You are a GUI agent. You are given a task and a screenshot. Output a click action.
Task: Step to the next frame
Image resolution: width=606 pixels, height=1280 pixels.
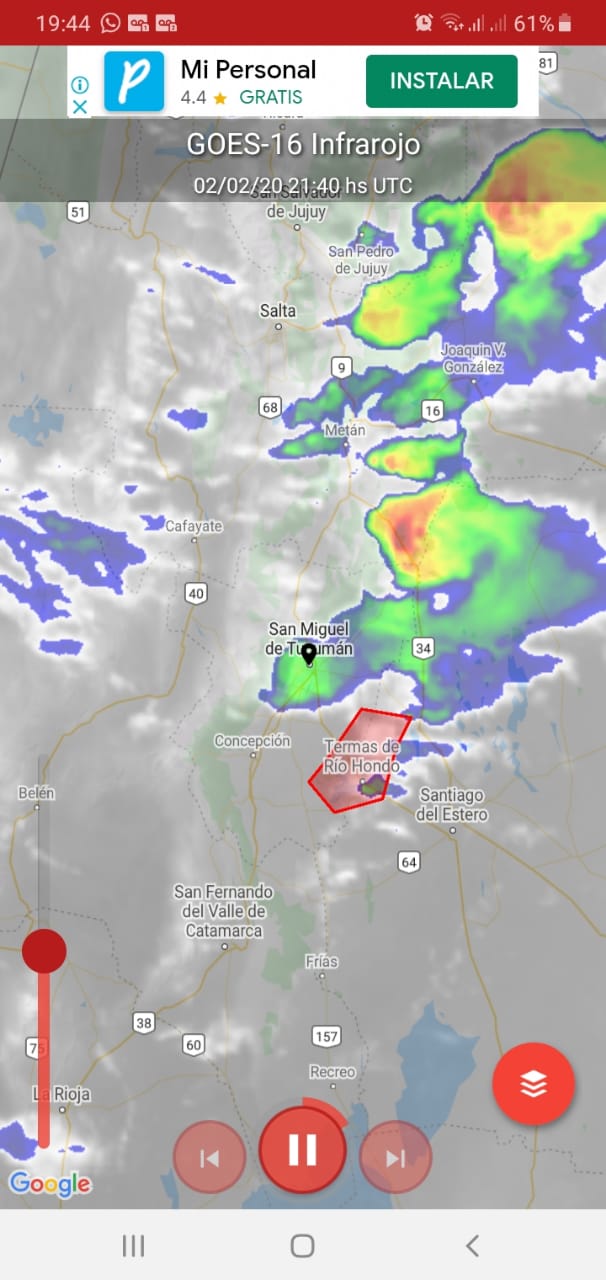(396, 1157)
